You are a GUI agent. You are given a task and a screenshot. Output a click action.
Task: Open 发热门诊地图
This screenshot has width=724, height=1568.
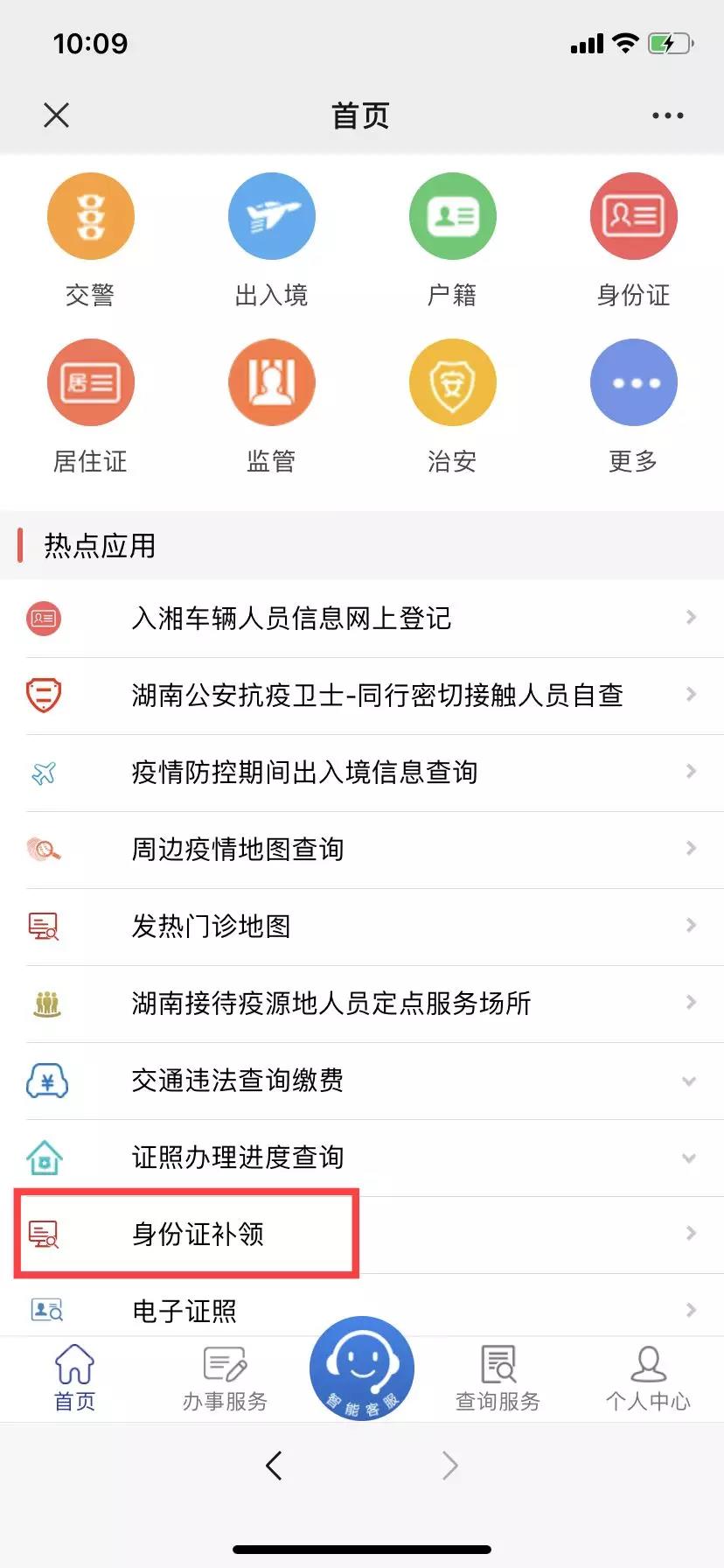point(362,927)
